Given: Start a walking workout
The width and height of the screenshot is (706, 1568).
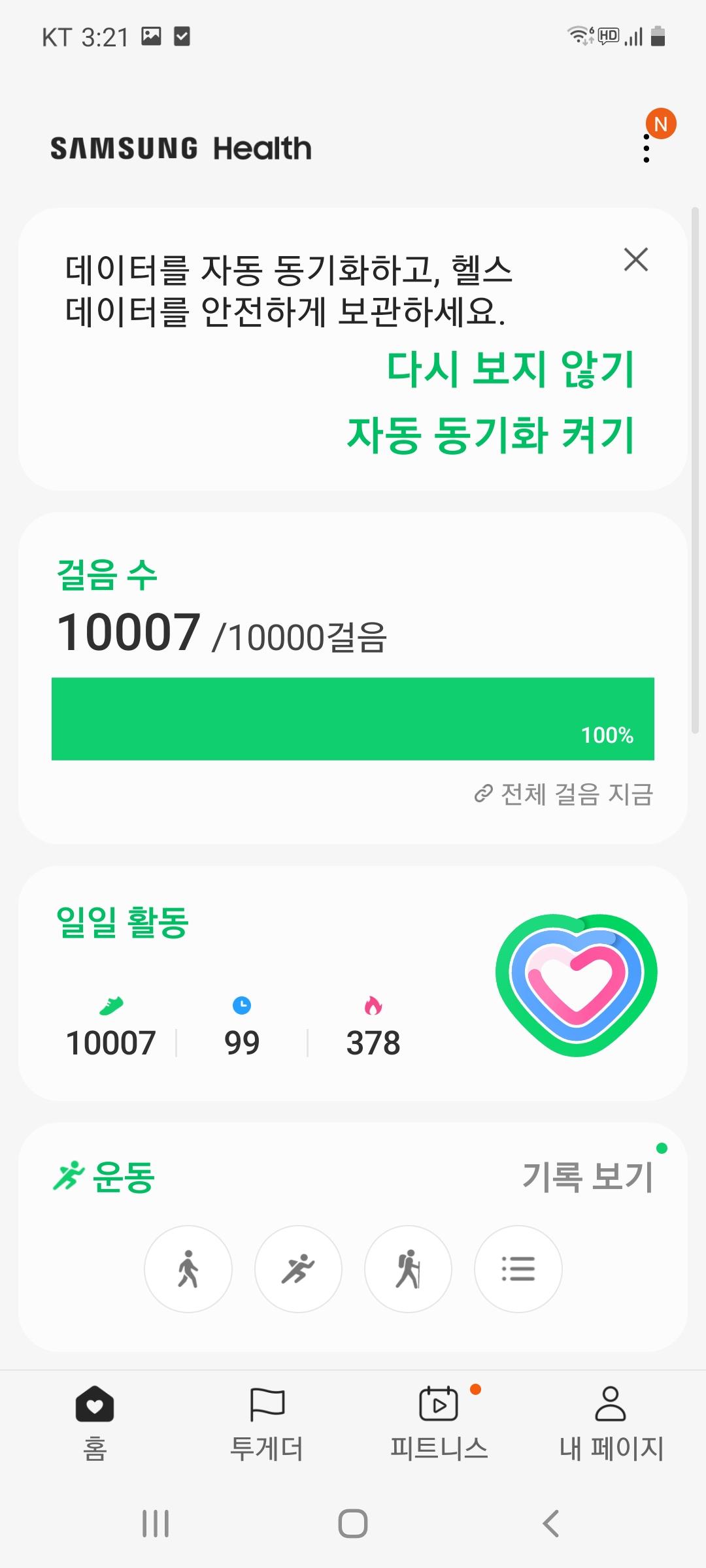Looking at the screenshot, I should pos(188,1269).
